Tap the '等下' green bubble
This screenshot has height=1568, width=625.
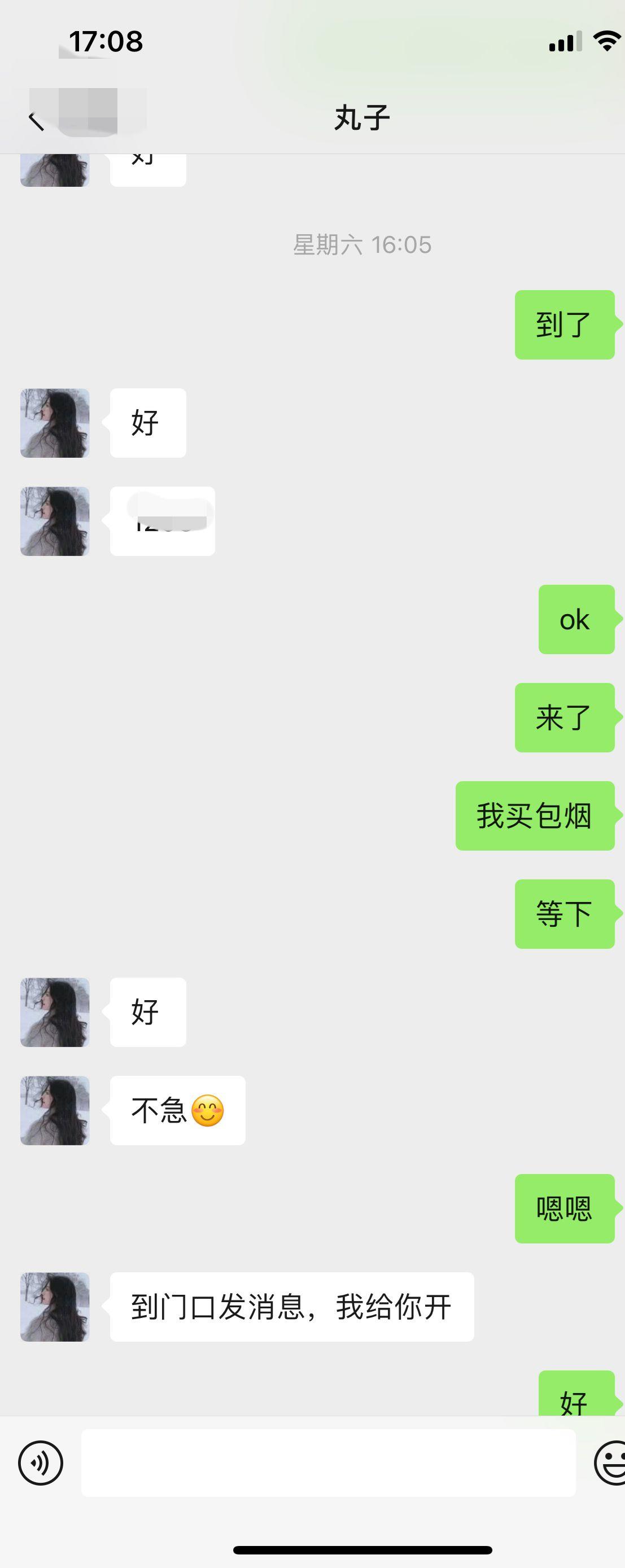click(x=564, y=913)
